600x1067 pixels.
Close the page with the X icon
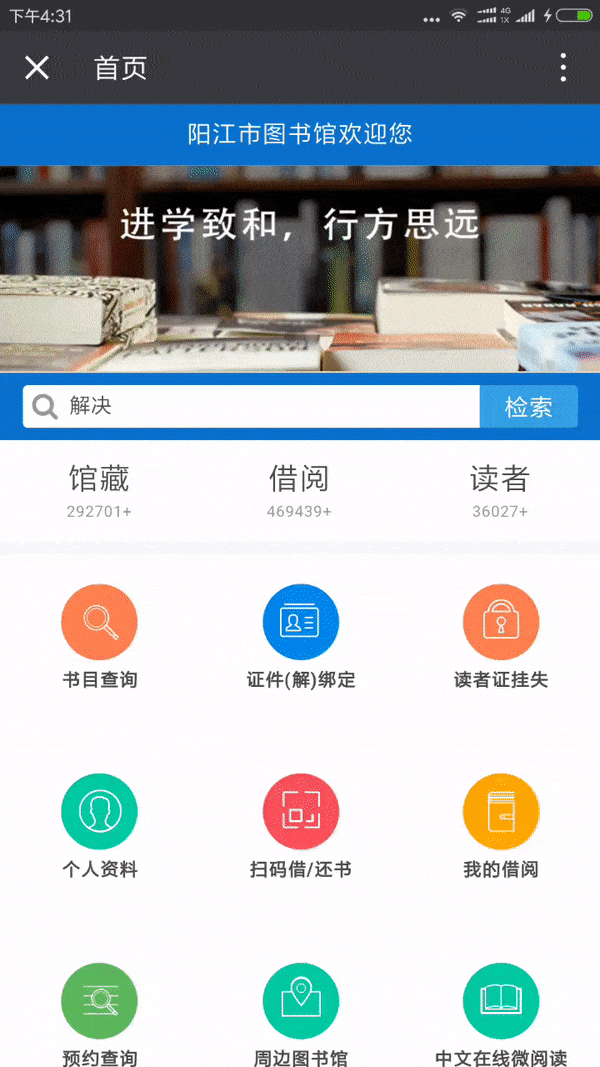click(37, 67)
